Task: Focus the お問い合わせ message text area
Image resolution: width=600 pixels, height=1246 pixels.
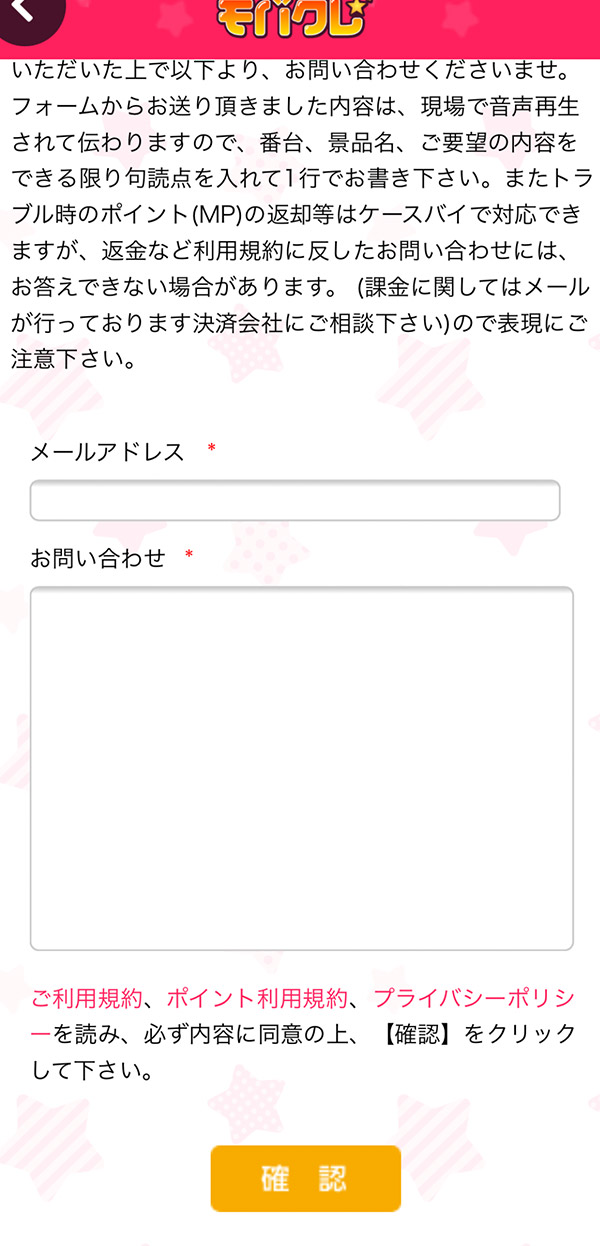Action: click(301, 768)
